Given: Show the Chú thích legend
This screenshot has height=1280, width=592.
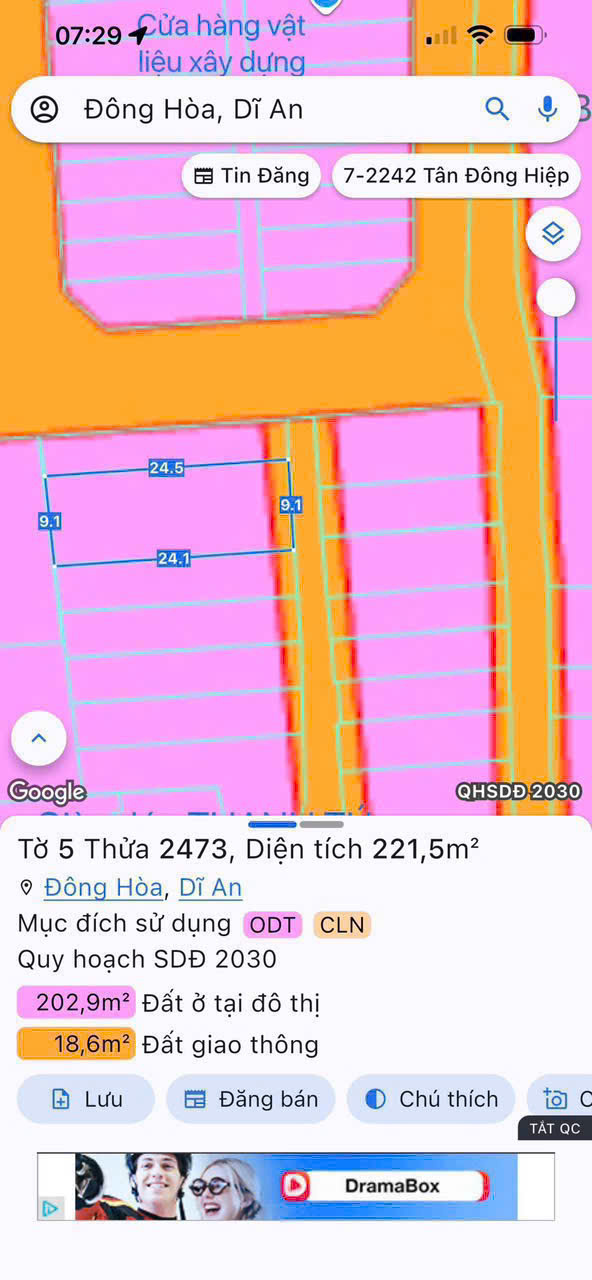Looking at the screenshot, I should point(431,1099).
